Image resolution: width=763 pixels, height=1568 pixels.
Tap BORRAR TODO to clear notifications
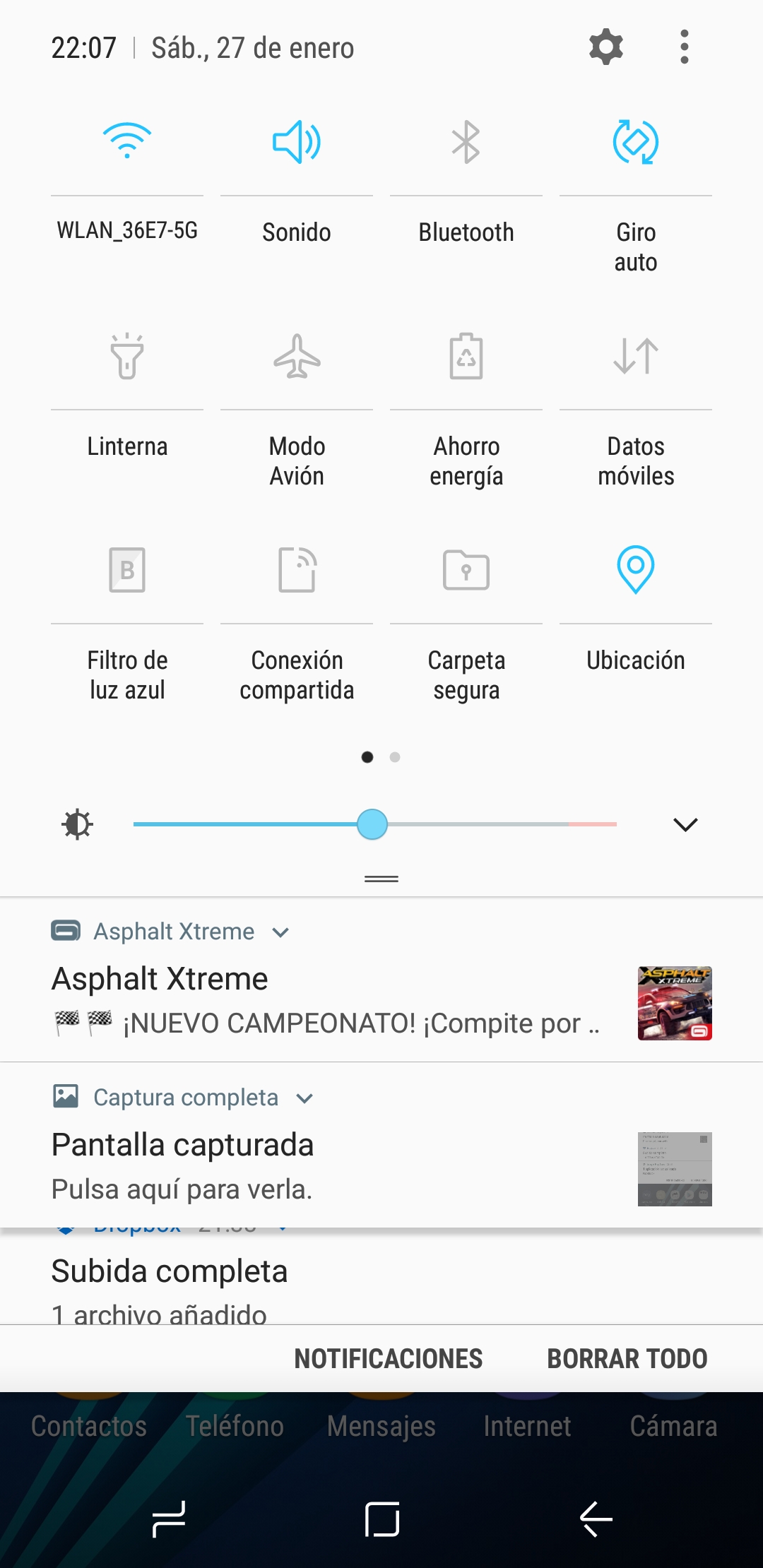627,1359
